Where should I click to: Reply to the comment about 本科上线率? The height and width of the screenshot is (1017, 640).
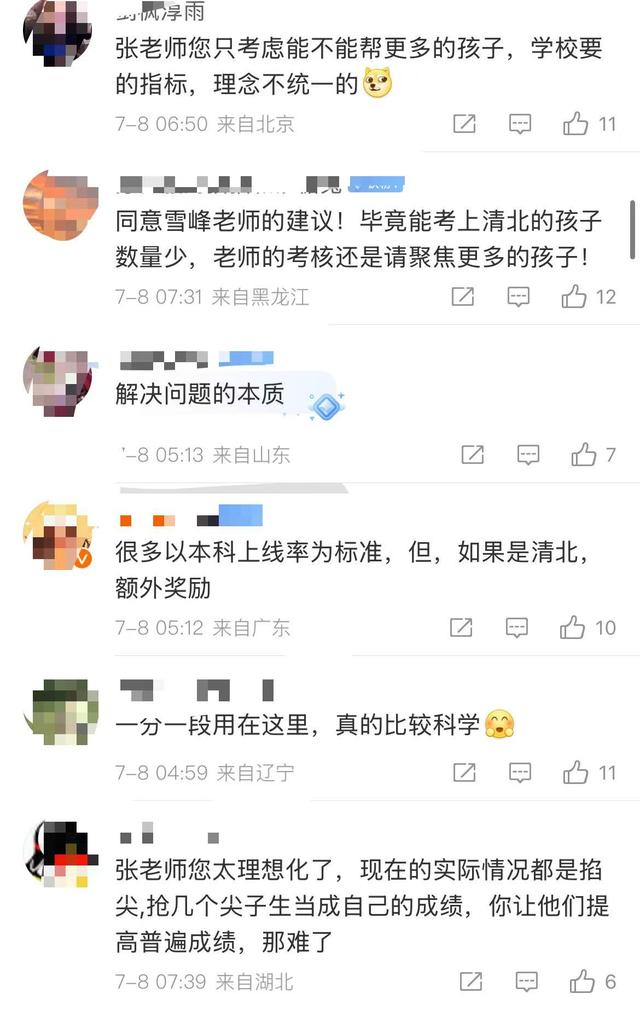tap(518, 628)
